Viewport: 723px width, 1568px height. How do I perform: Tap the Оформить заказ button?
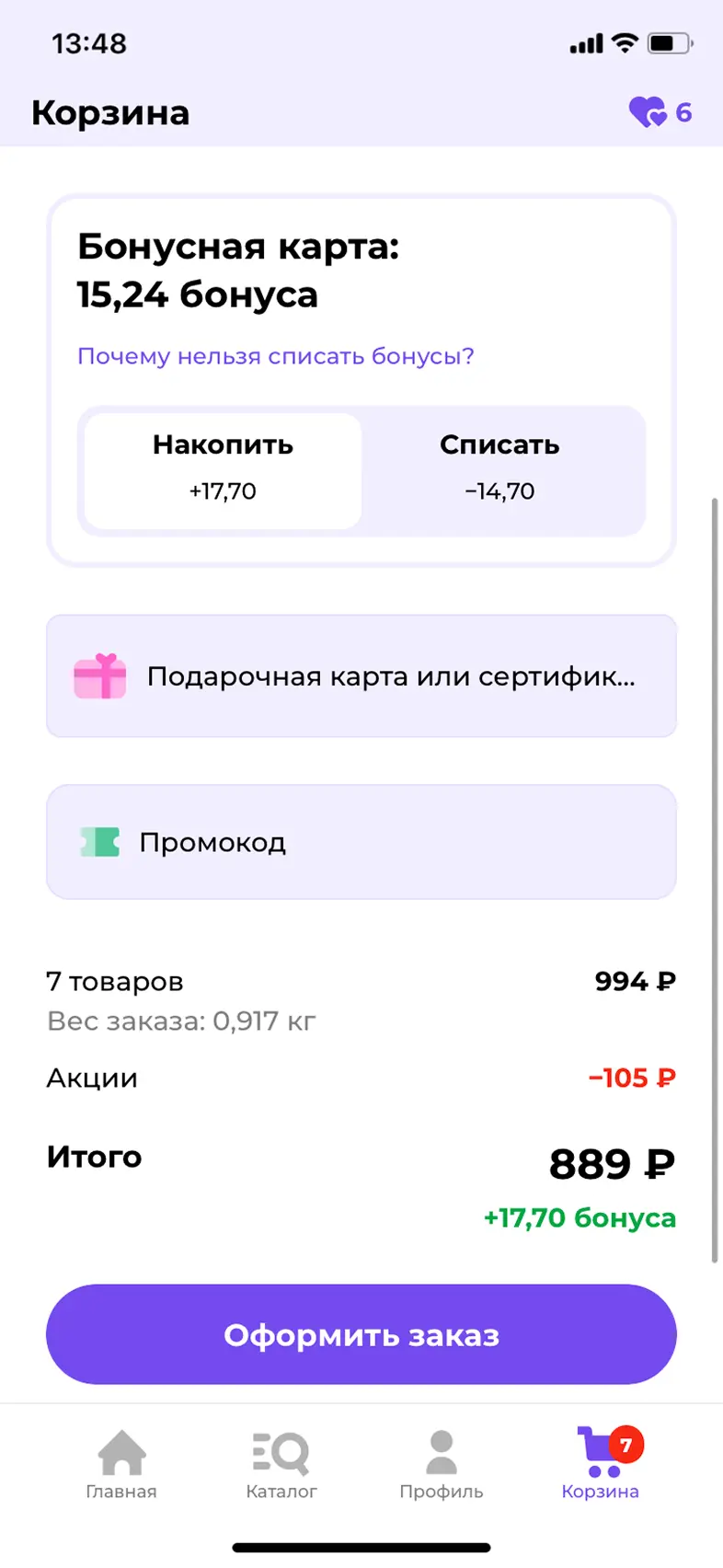[361, 1334]
